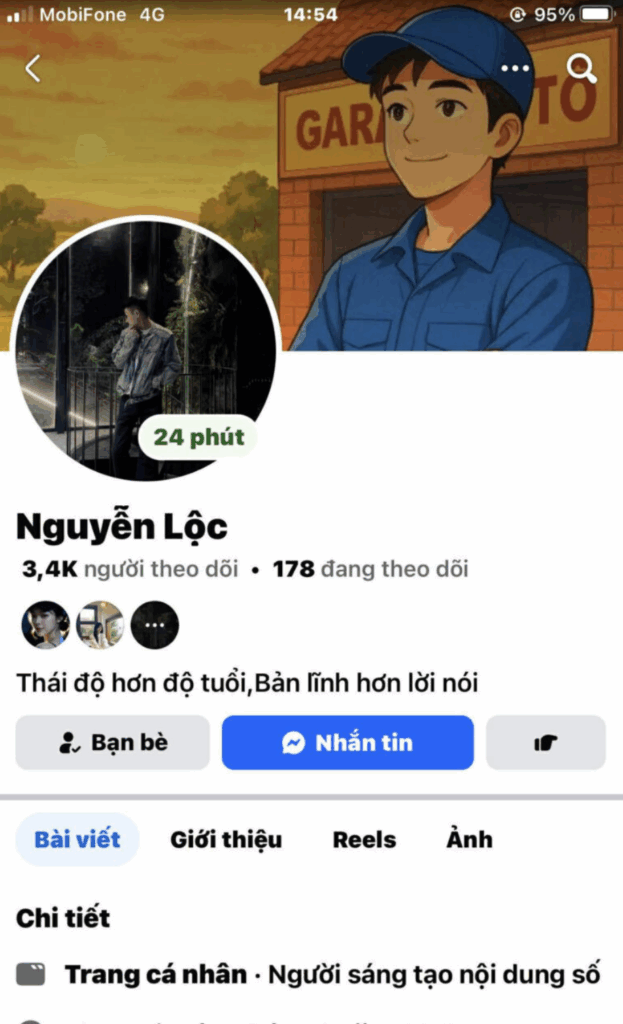Image resolution: width=623 pixels, height=1024 pixels.
Task: Go back using the top arrow
Action: point(33,68)
